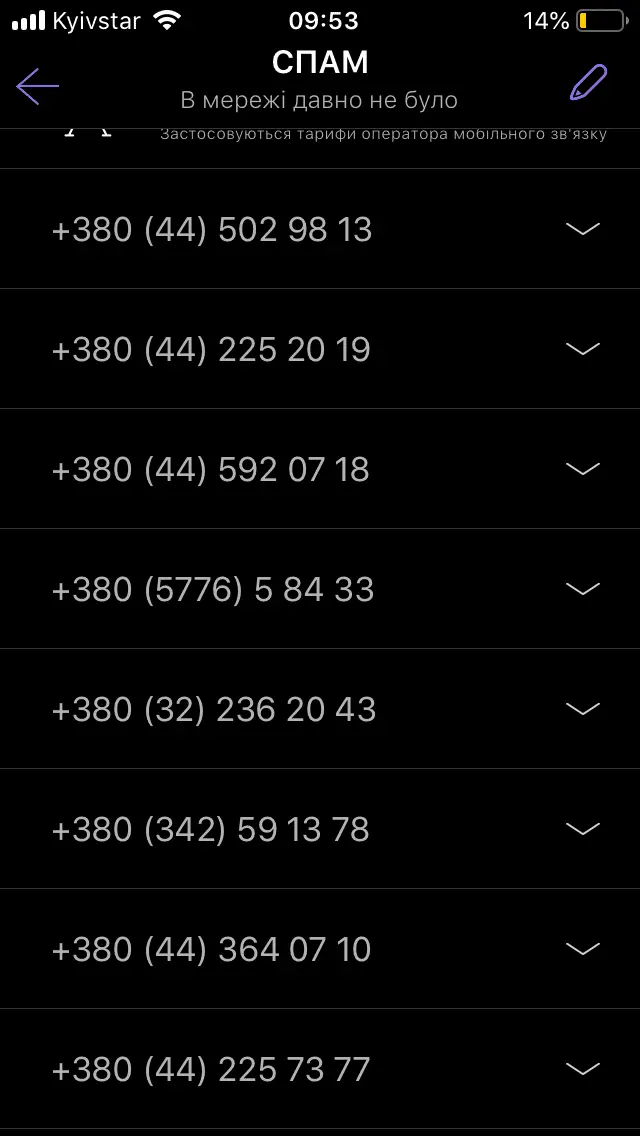The width and height of the screenshot is (640, 1136).
Task: Expand options for +380 (44) 502 98 13
Action: click(x=583, y=229)
